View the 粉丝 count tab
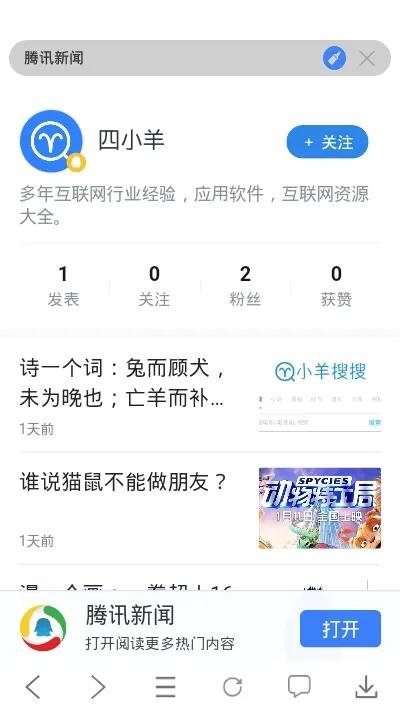Image resolution: width=400 pixels, height=711 pixels. pyautogui.click(x=245, y=286)
